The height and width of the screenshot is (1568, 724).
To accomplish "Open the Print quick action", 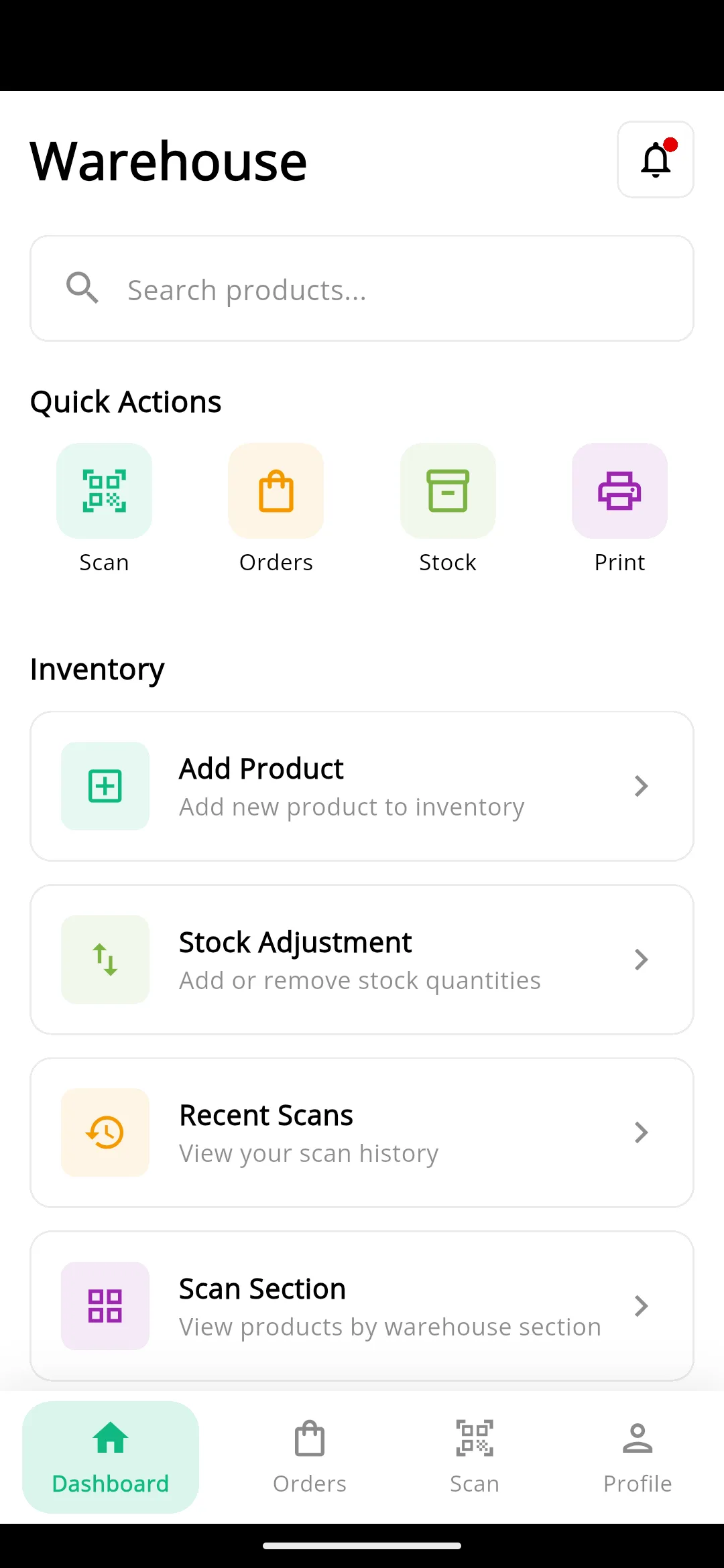I will coord(619,491).
